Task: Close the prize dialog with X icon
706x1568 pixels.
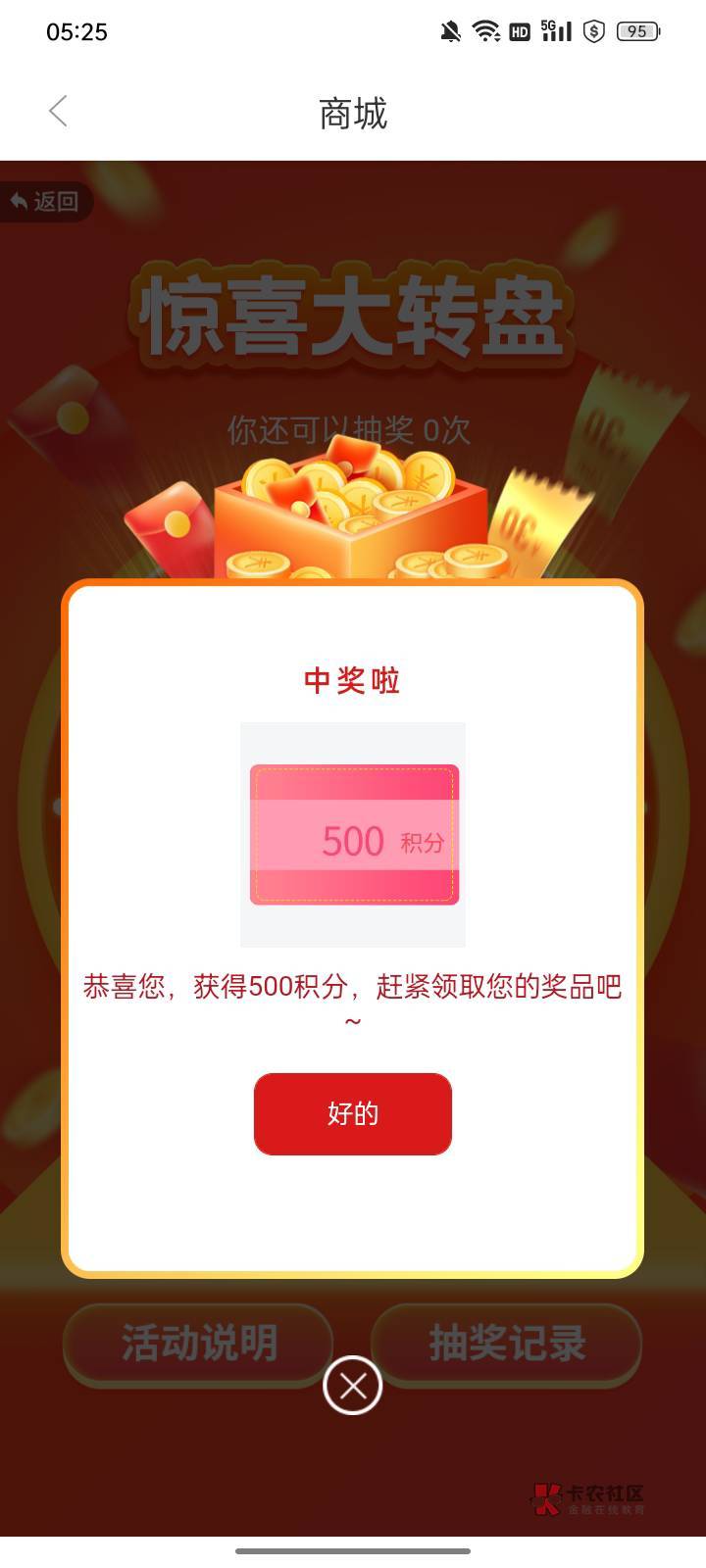Action: tap(353, 1386)
